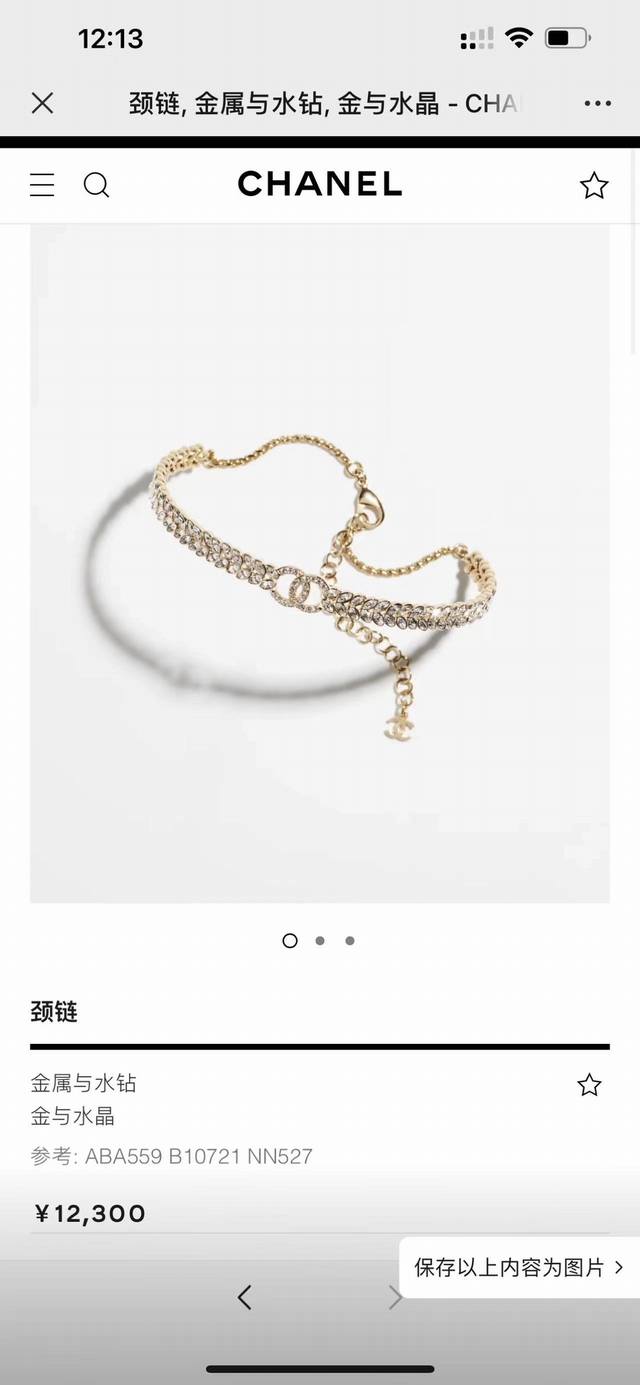Open the Chanel hamburger menu
The height and width of the screenshot is (1385, 640).
tap(42, 185)
